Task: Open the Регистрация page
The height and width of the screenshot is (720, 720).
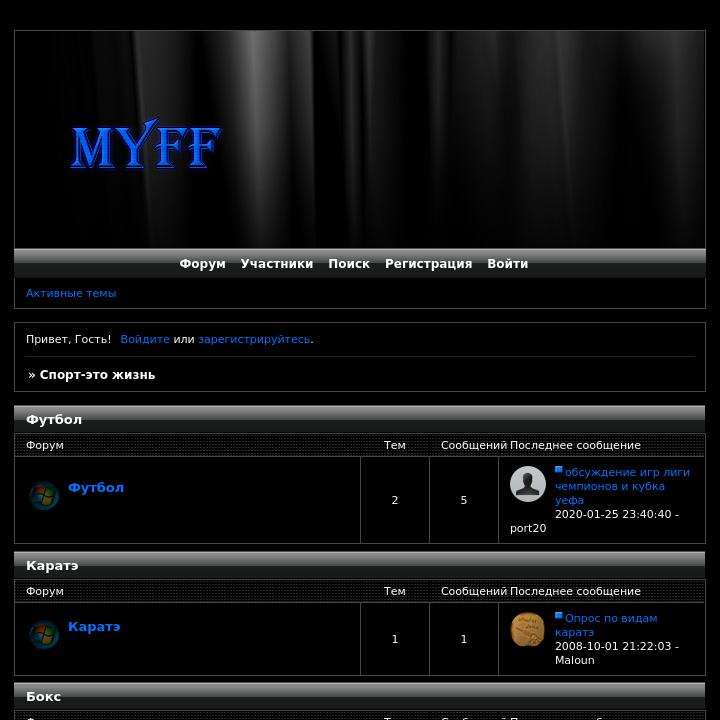Action: click(428, 264)
